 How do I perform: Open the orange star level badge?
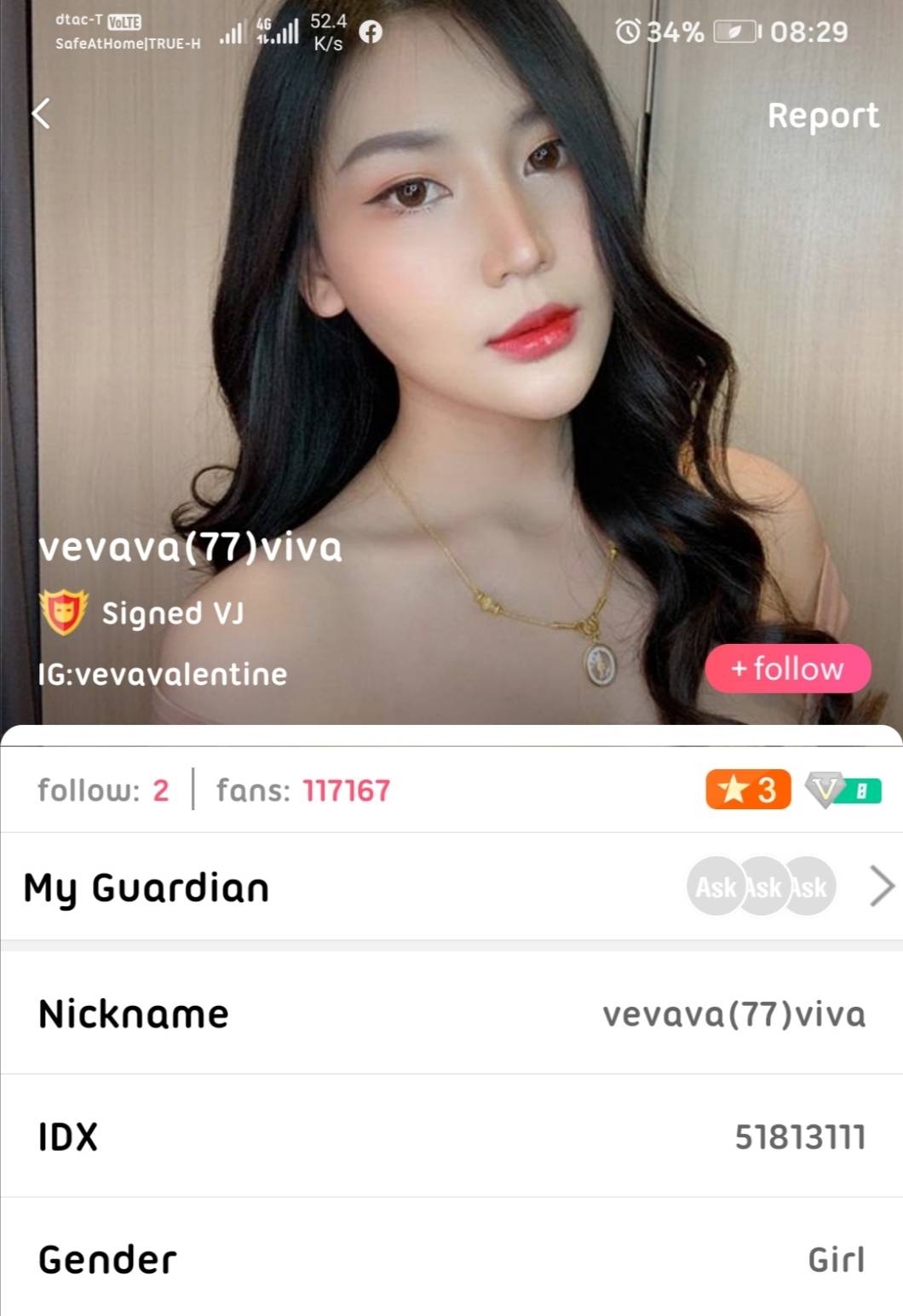click(x=747, y=790)
